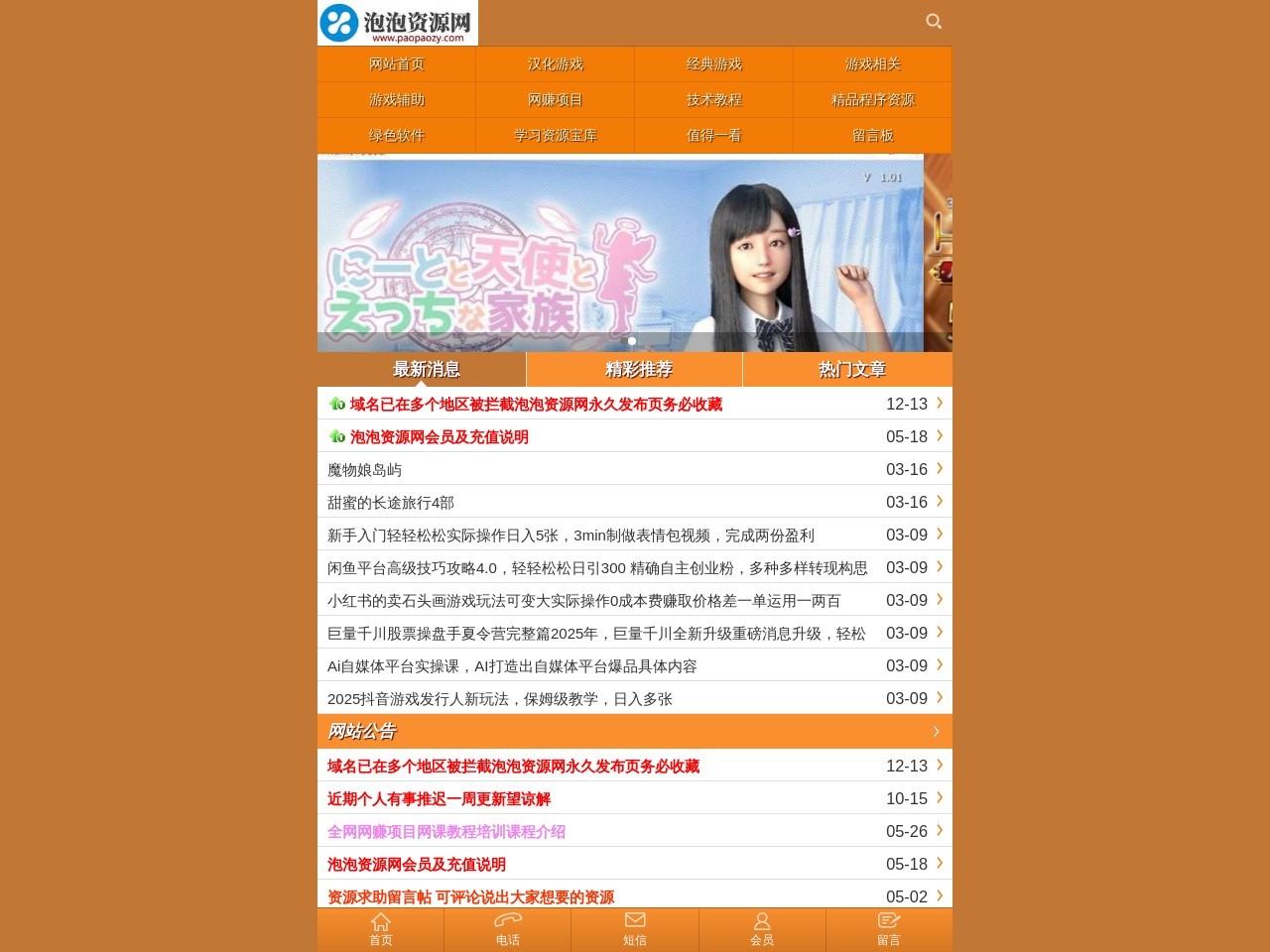Open notice 近期个人有事推迟一周更新望谅解
1270x952 pixels.
pyautogui.click(x=439, y=798)
